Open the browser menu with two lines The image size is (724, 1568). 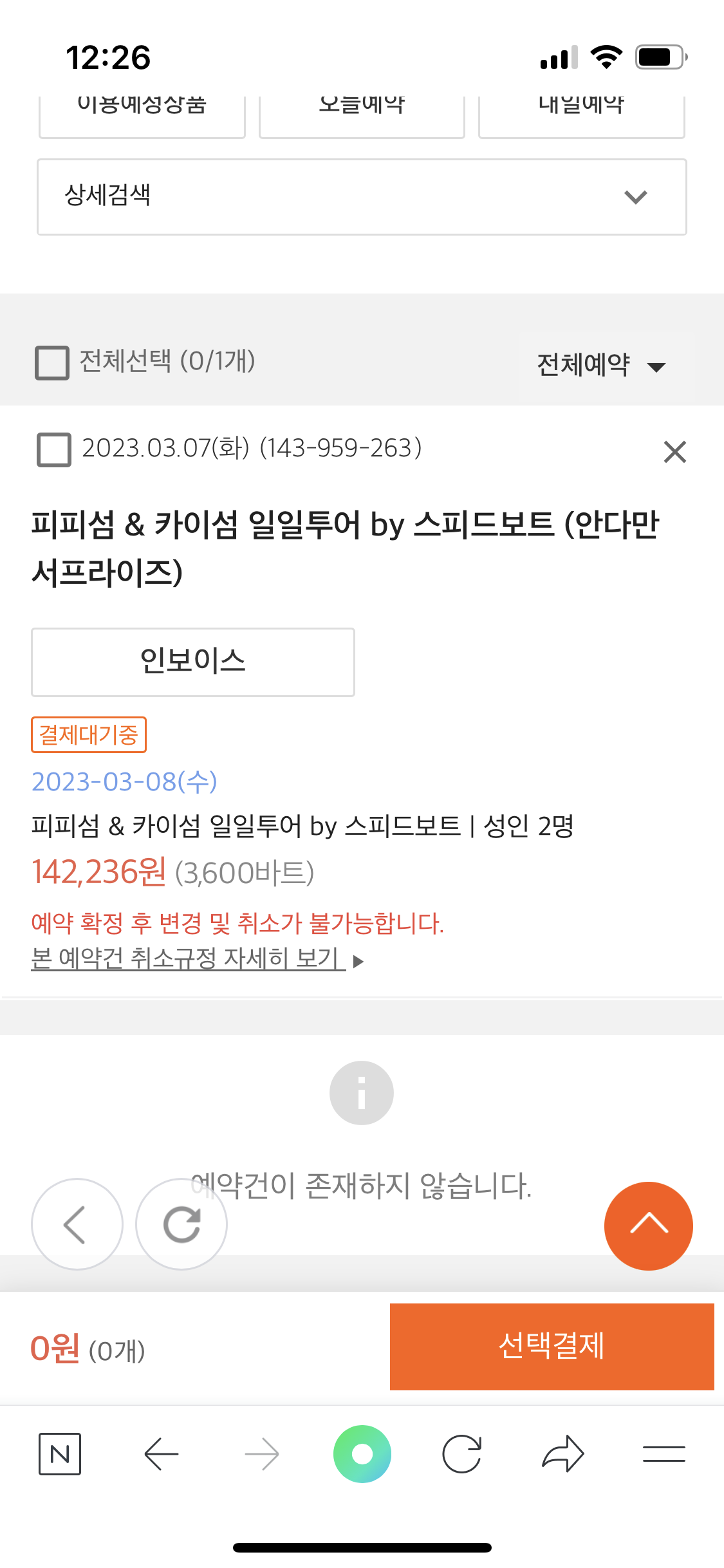pyautogui.click(x=664, y=1454)
